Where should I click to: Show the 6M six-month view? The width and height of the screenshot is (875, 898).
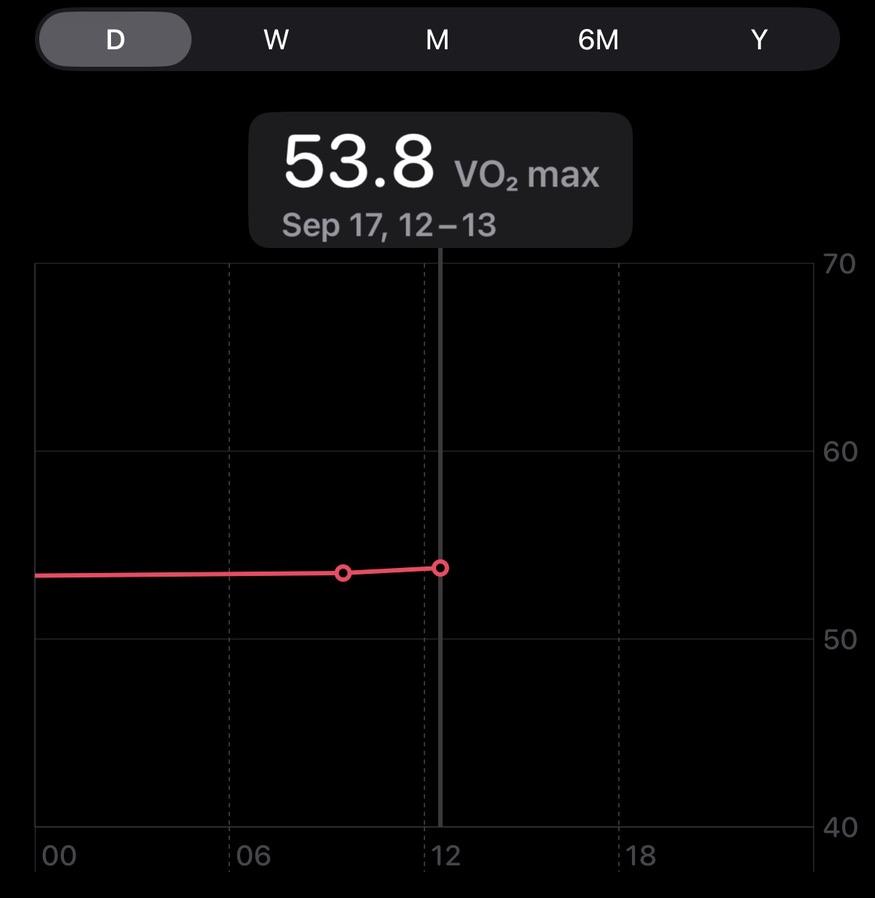pos(598,40)
